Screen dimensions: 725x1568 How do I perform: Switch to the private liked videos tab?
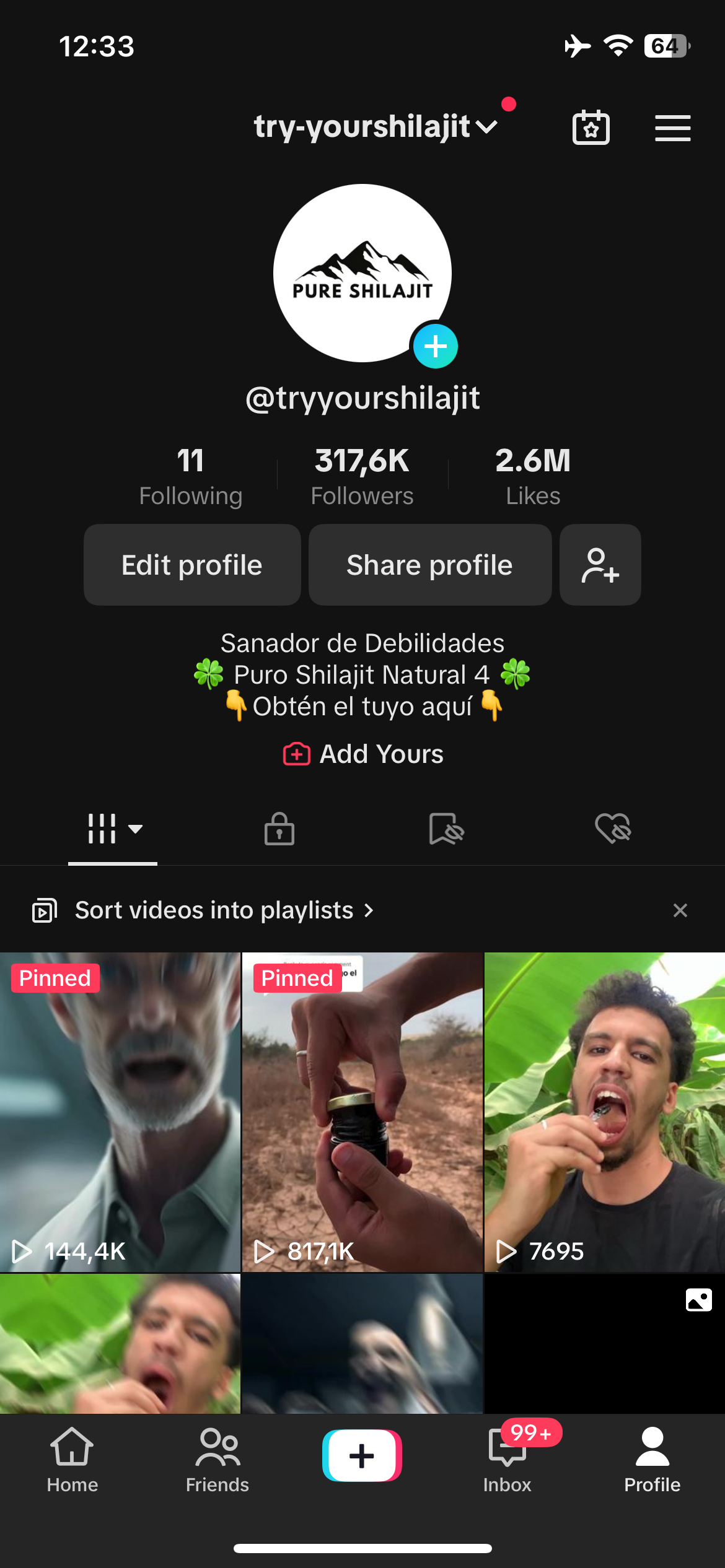click(613, 829)
